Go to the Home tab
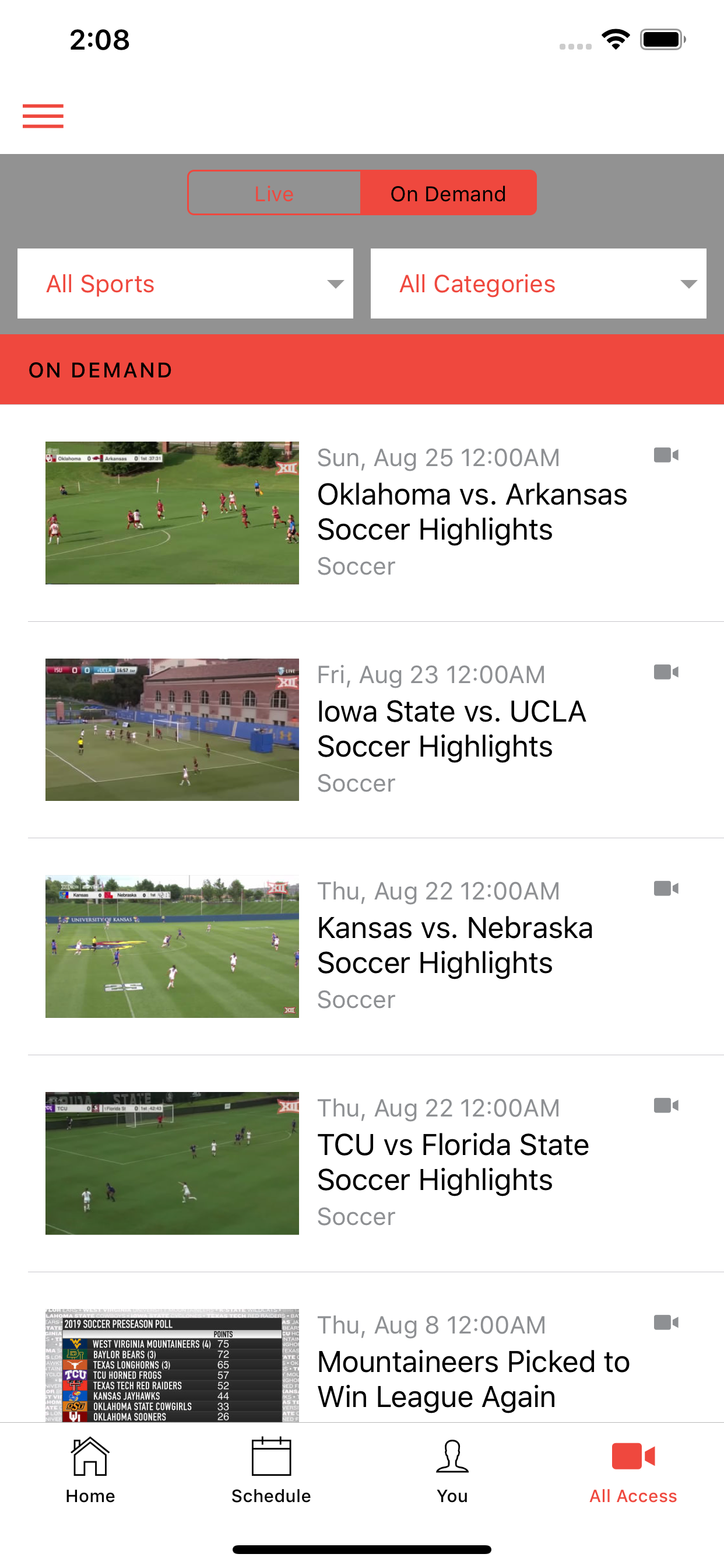This screenshot has height=1568, width=724. pos(90,1471)
